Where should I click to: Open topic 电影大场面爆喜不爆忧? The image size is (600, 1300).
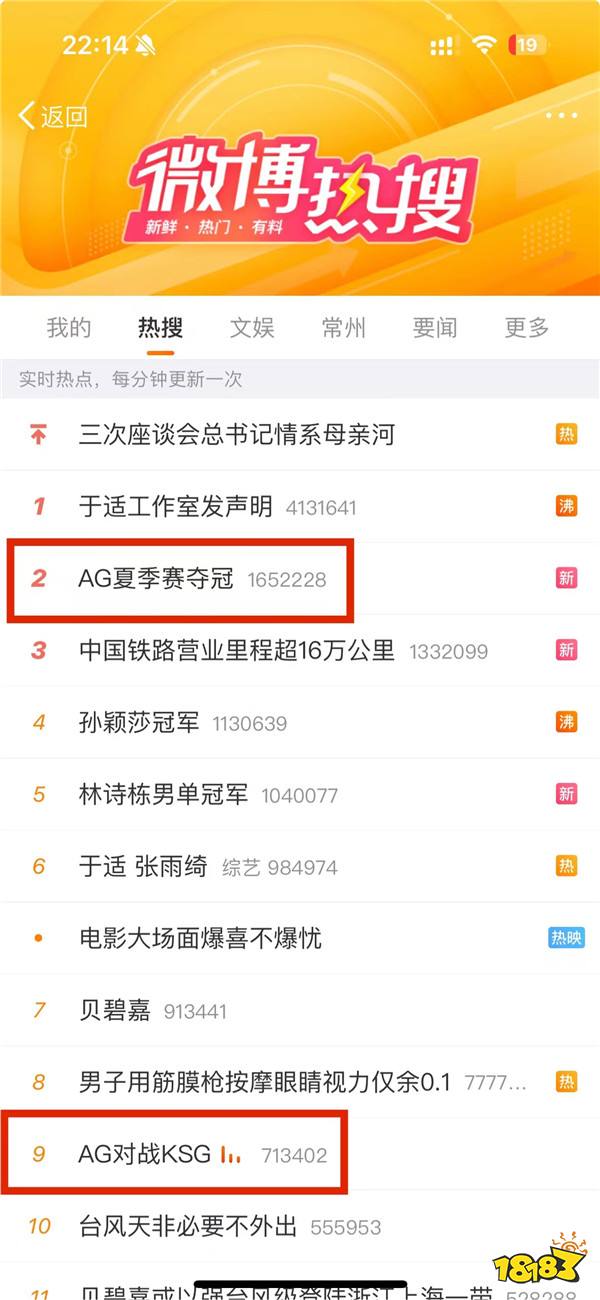(200, 938)
